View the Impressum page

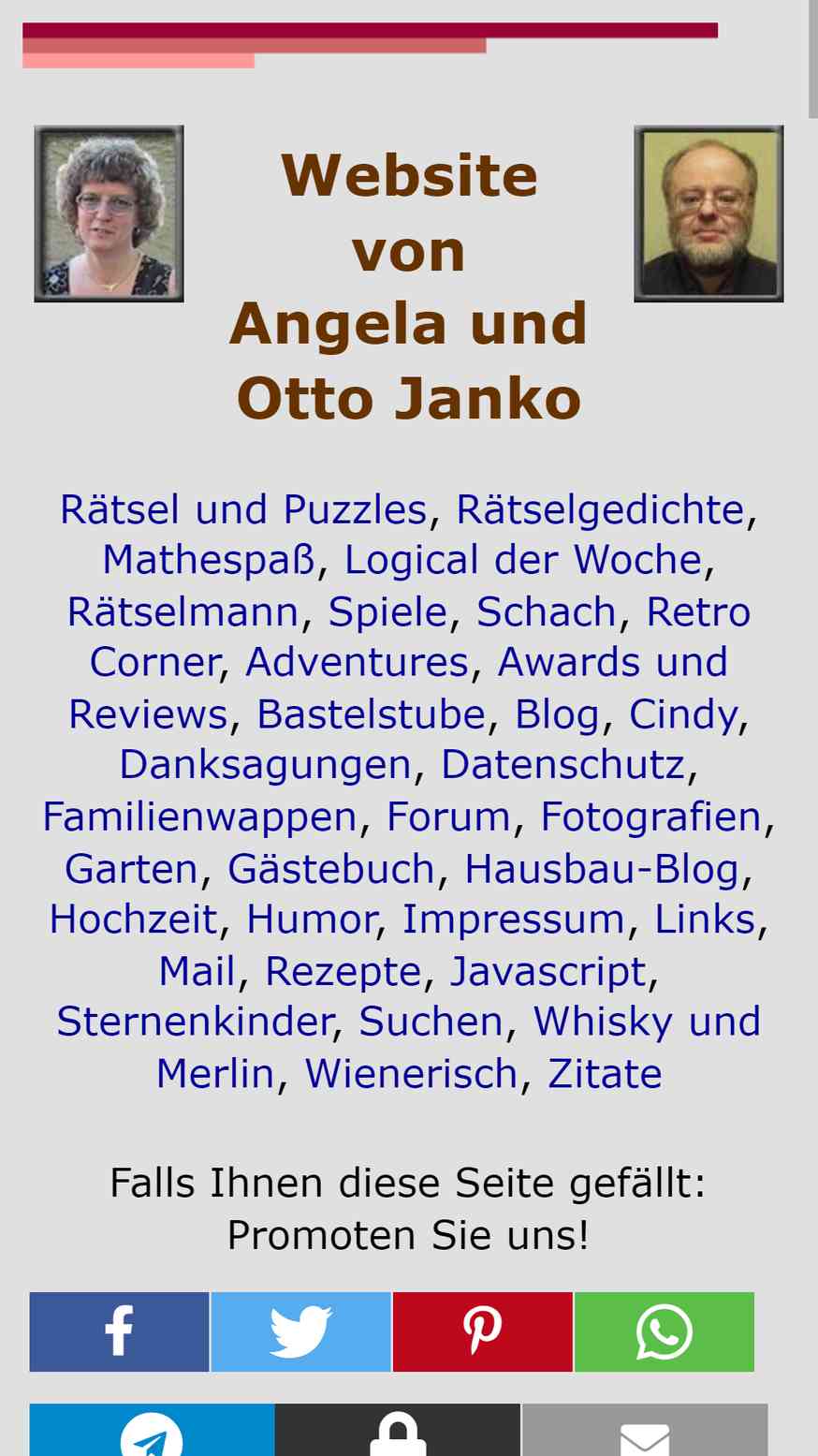coord(514,919)
